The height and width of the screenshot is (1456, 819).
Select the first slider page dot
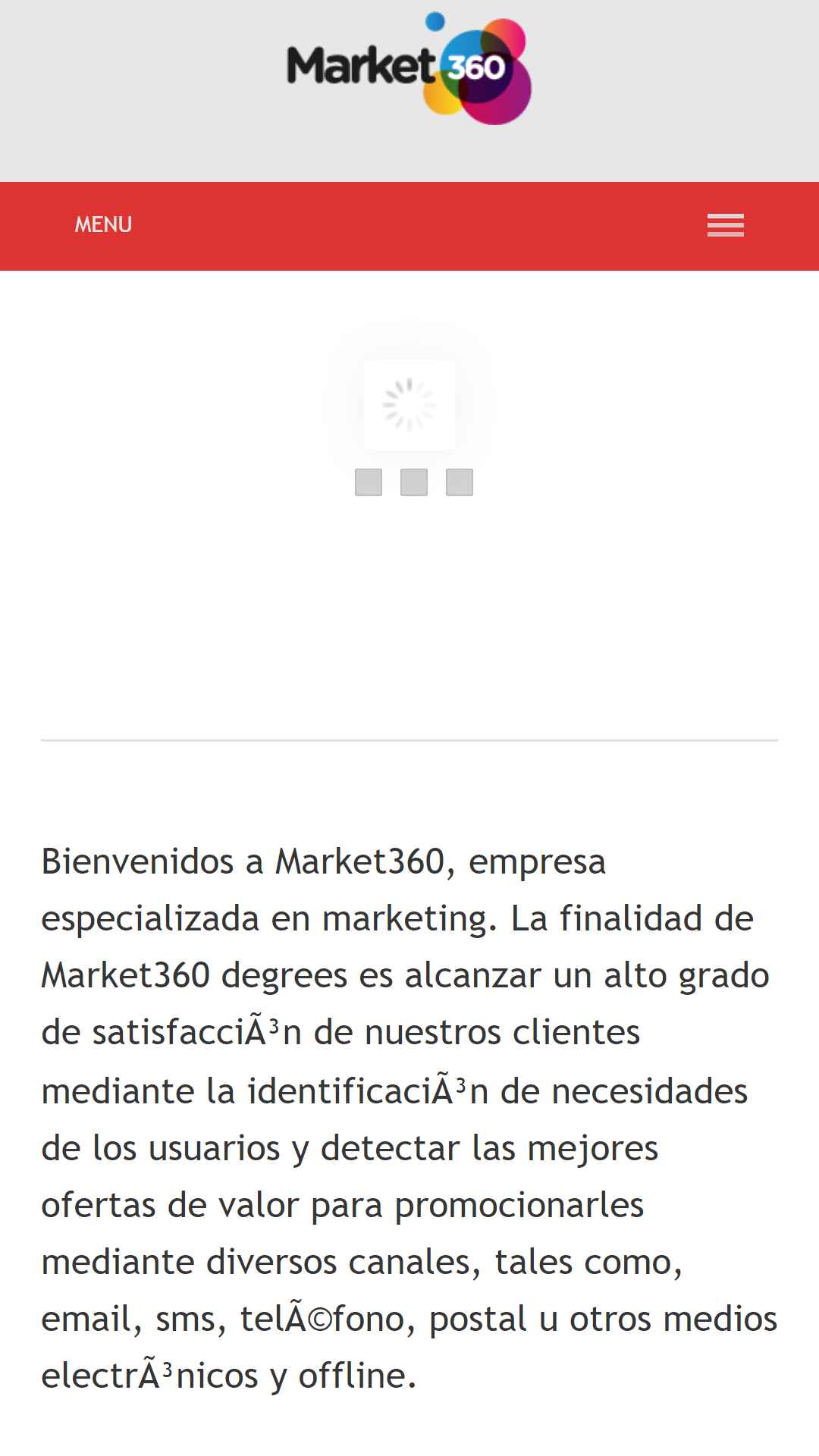click(369, 482)
